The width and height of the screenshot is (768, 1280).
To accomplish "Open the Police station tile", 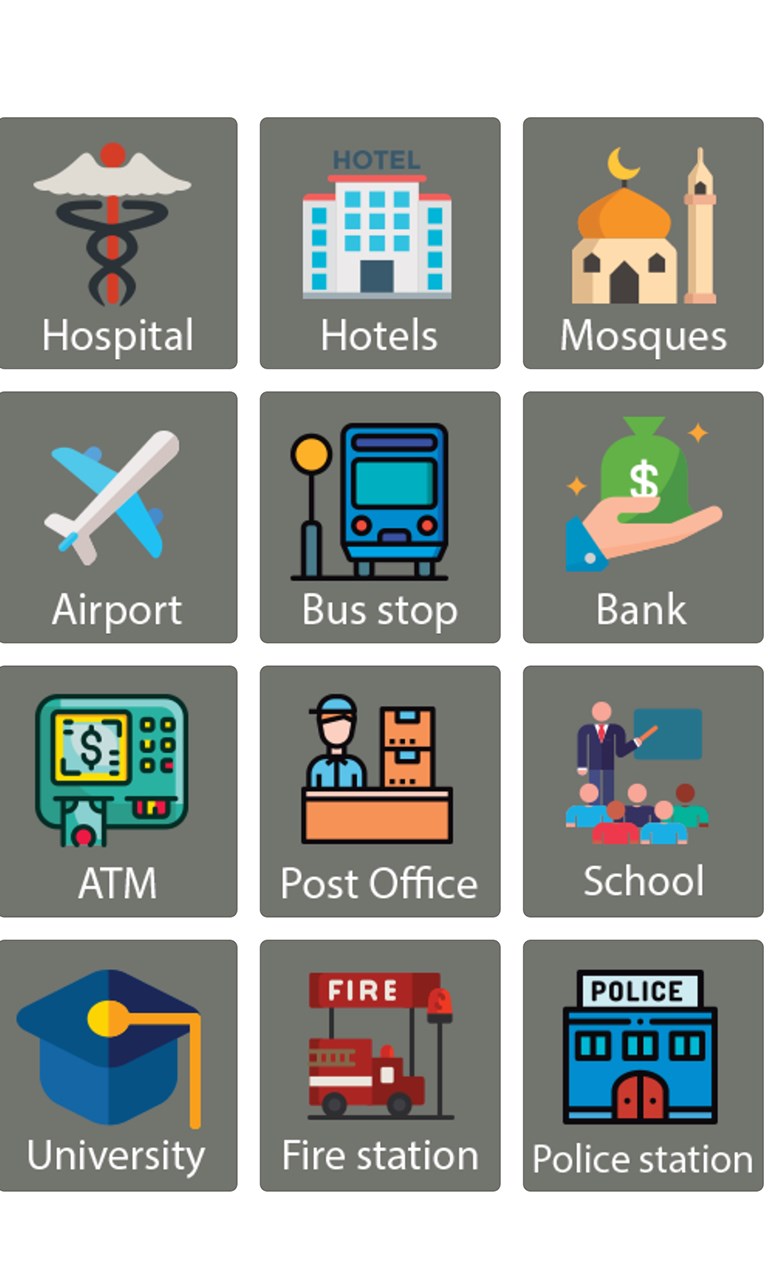I will click(x=643, y=1065).
